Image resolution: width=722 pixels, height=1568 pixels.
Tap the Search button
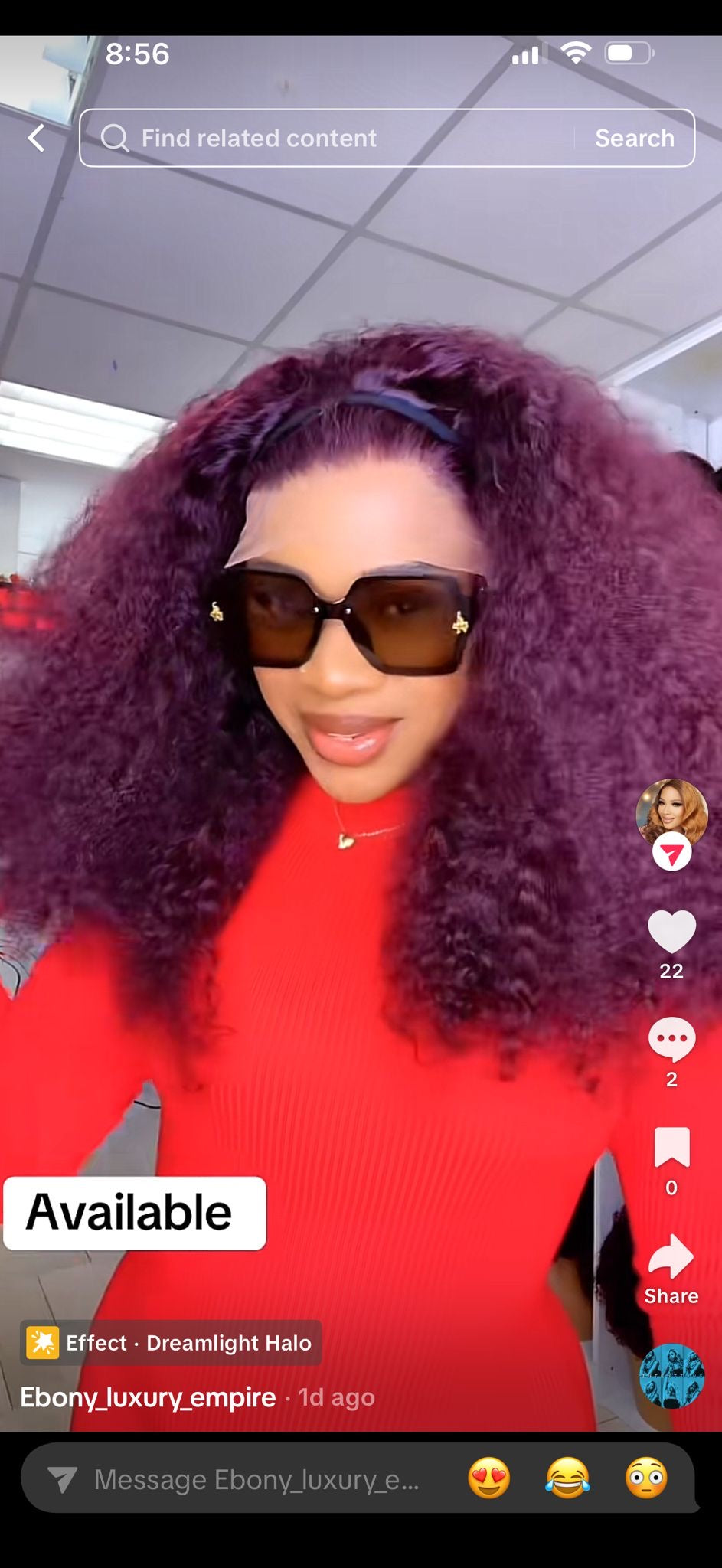634,139
